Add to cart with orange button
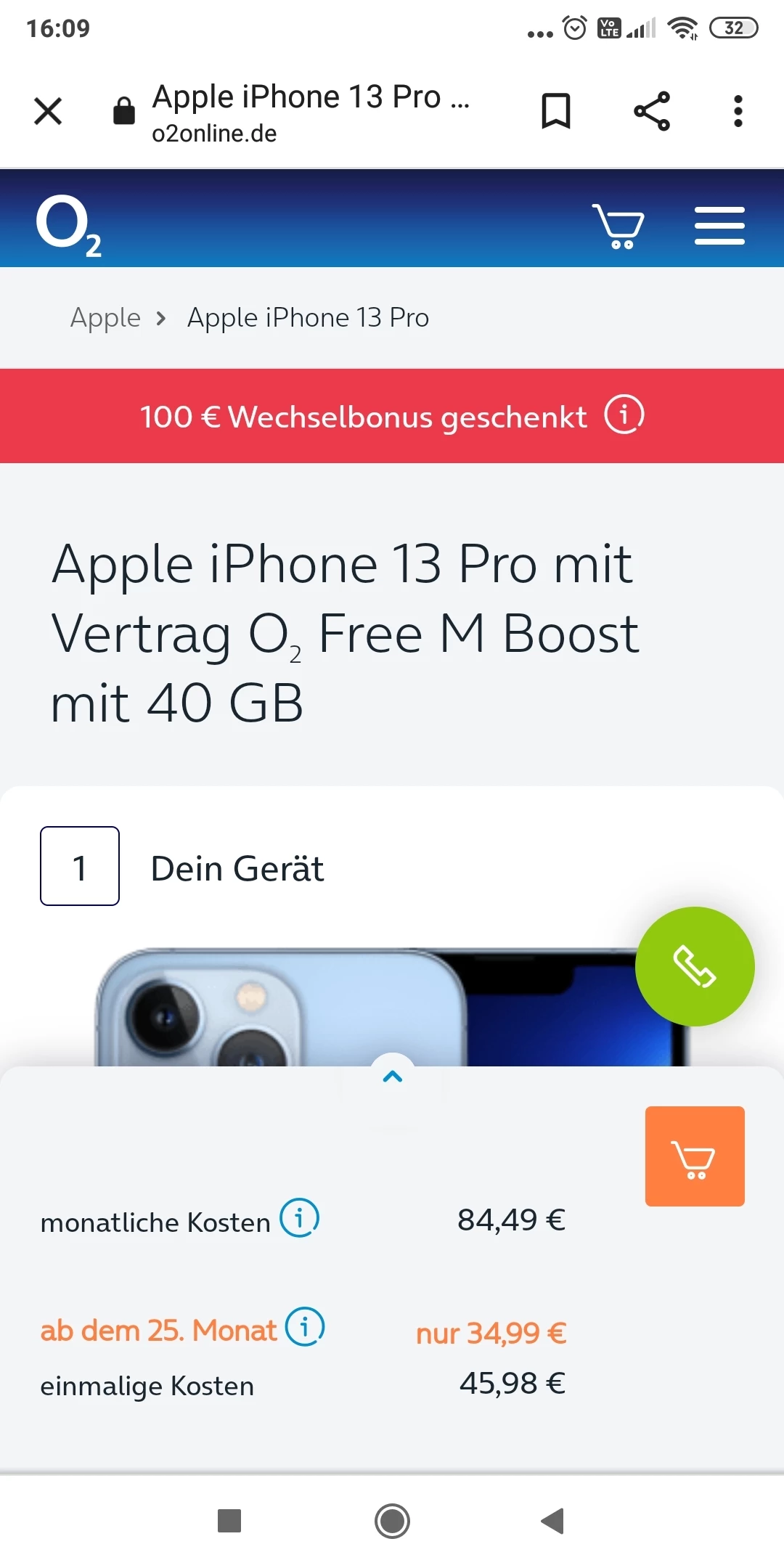The width and height of the screenshot is (784, 1568). tap(695, 1156)
